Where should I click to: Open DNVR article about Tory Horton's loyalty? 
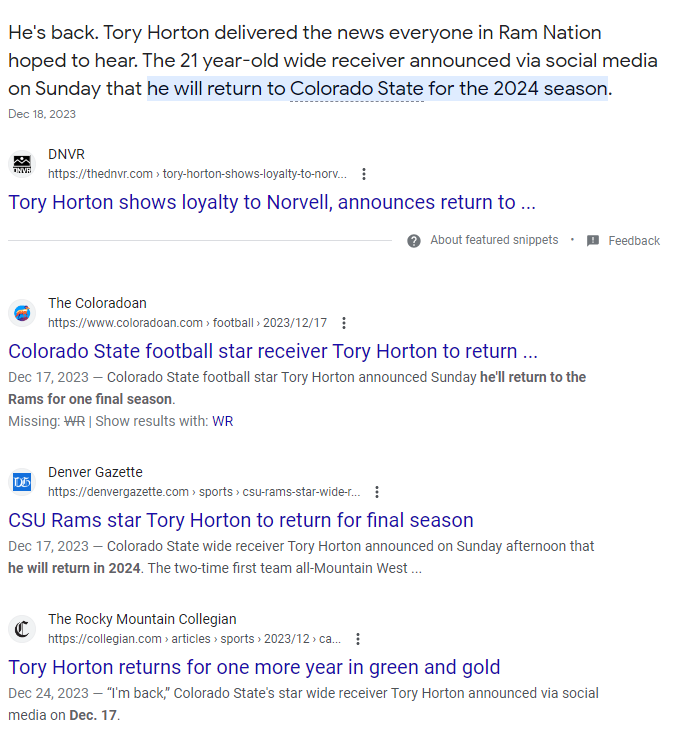[x=272, y=203]
